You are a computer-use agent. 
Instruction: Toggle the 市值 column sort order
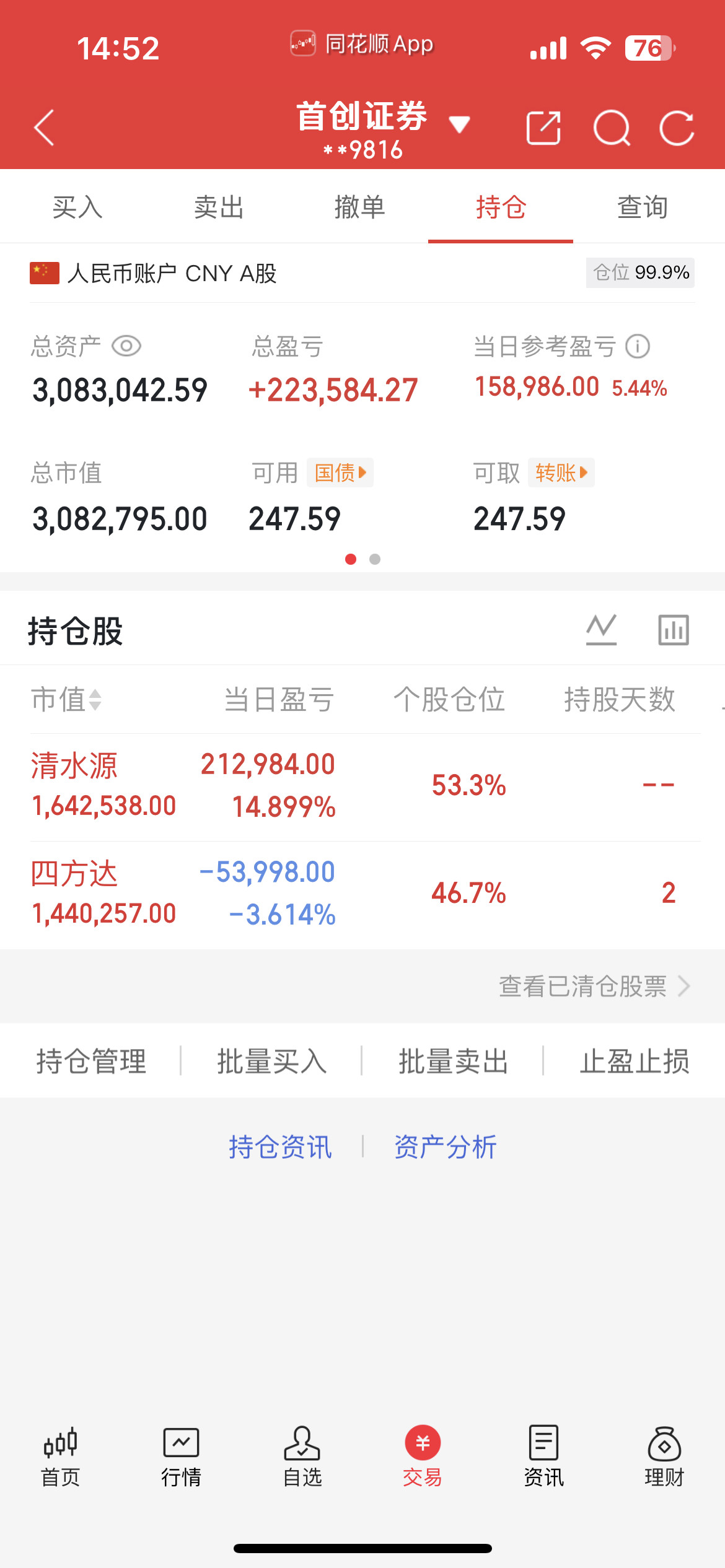point(68,700)
